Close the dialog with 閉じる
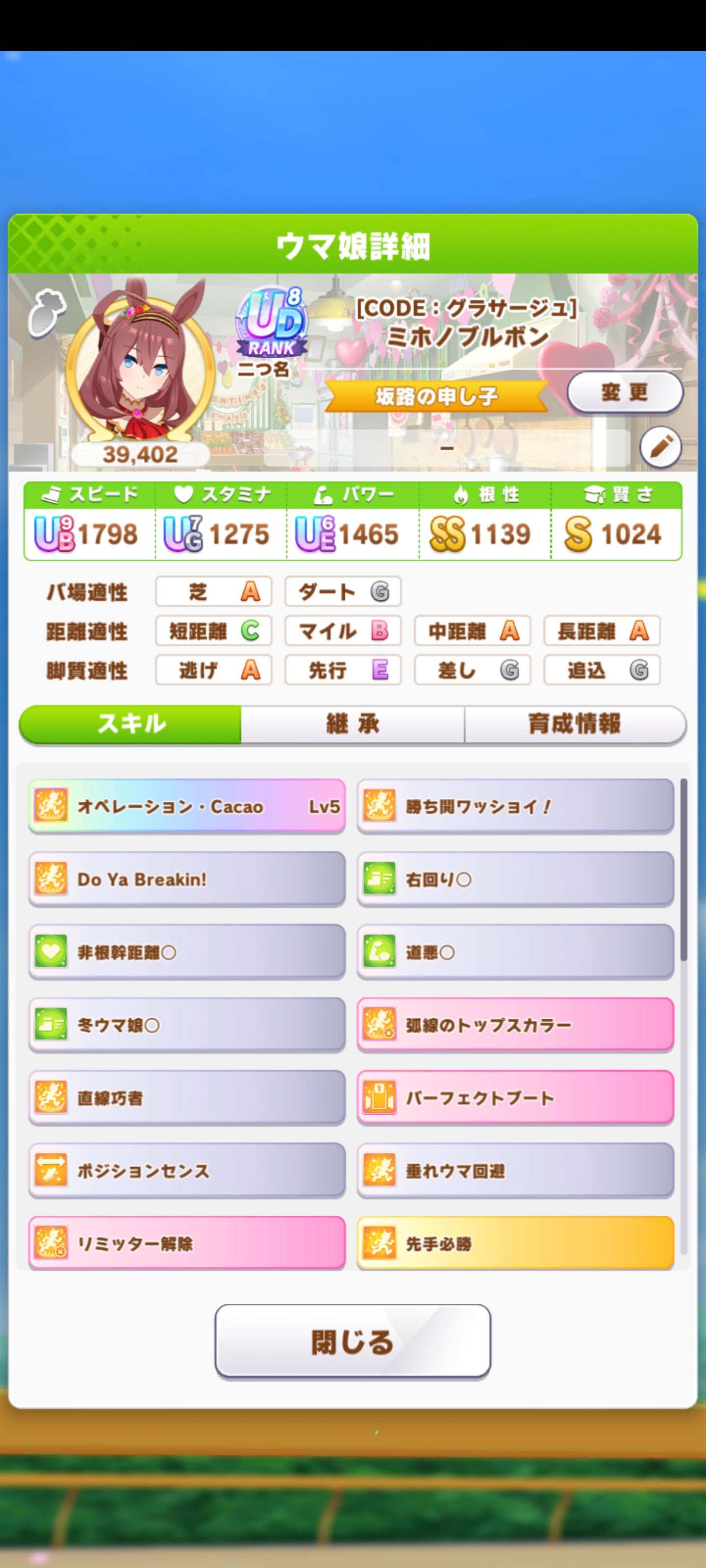The image size is (706, 1568). point(352,1342)
